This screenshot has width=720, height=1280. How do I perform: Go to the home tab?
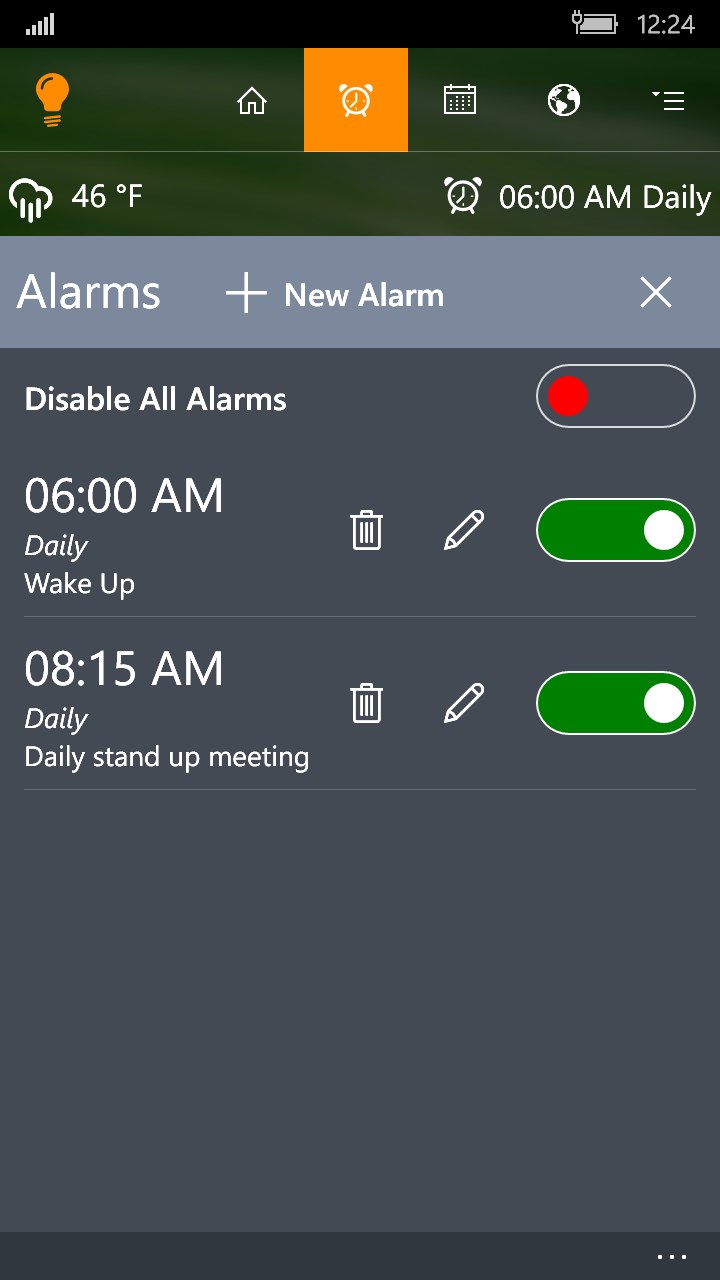pos(252,101)
